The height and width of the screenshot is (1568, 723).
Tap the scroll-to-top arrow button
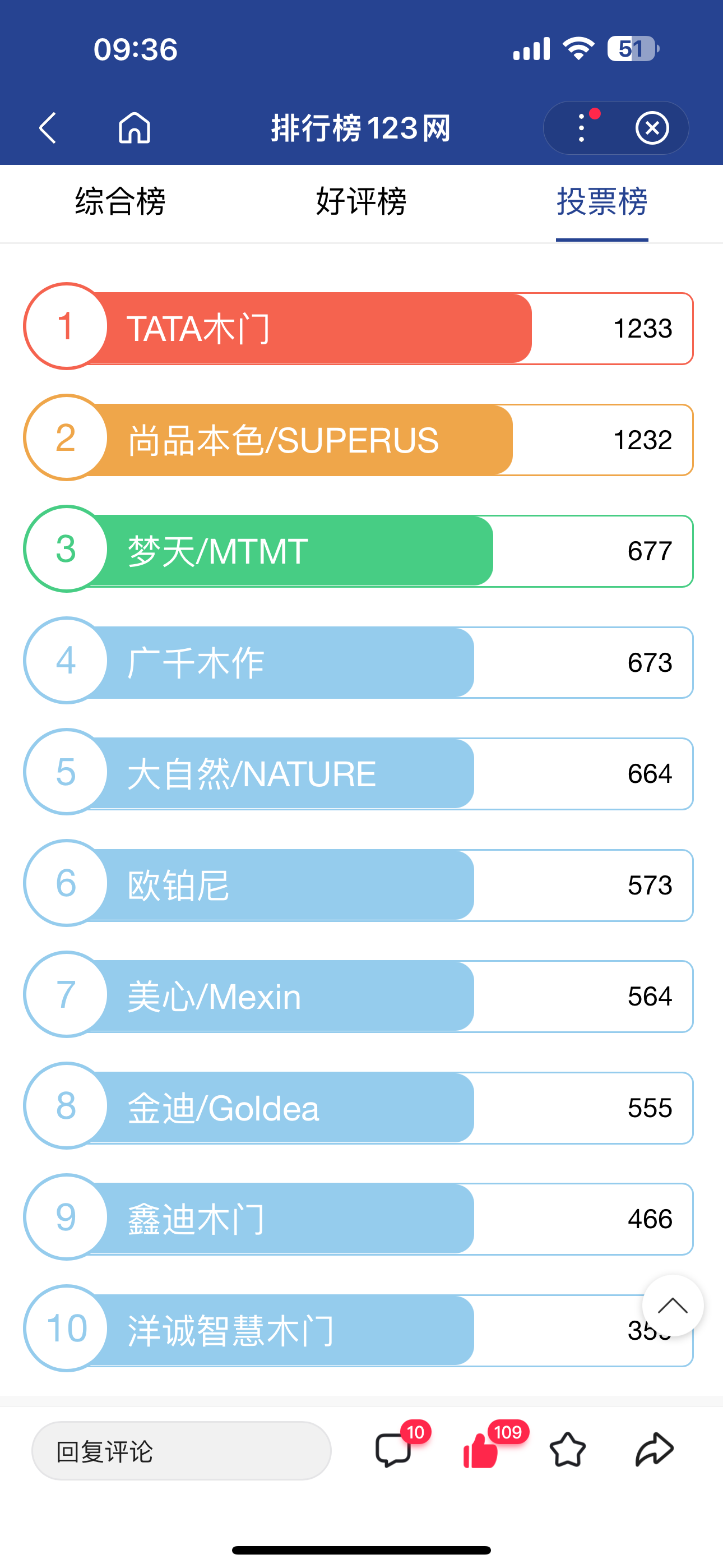click(x=673, y=1306)
